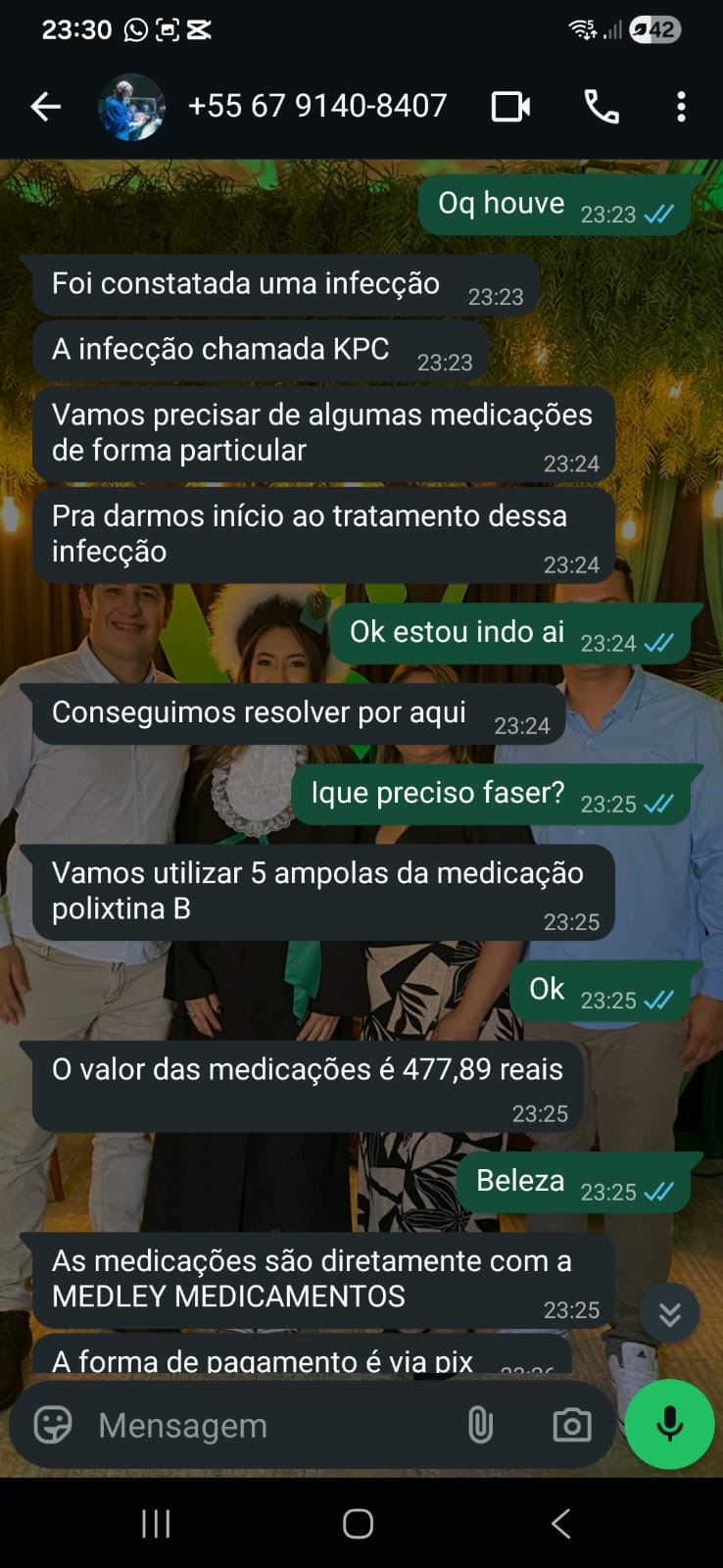Attach a file to the chat
Screen dimensions: 723x1568
click(x=480, y=1425)
